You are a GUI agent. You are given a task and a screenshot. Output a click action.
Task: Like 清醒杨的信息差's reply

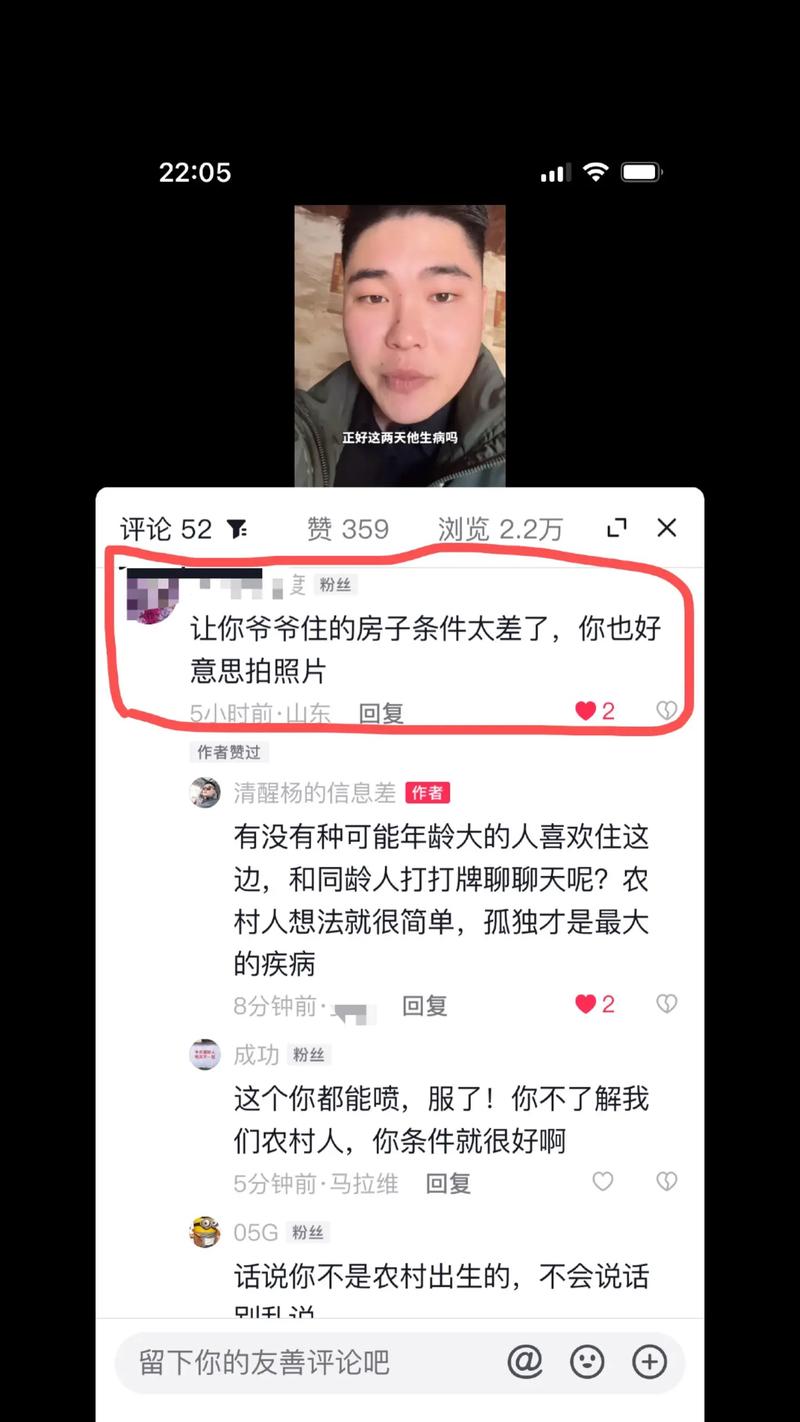point(586,1004)
